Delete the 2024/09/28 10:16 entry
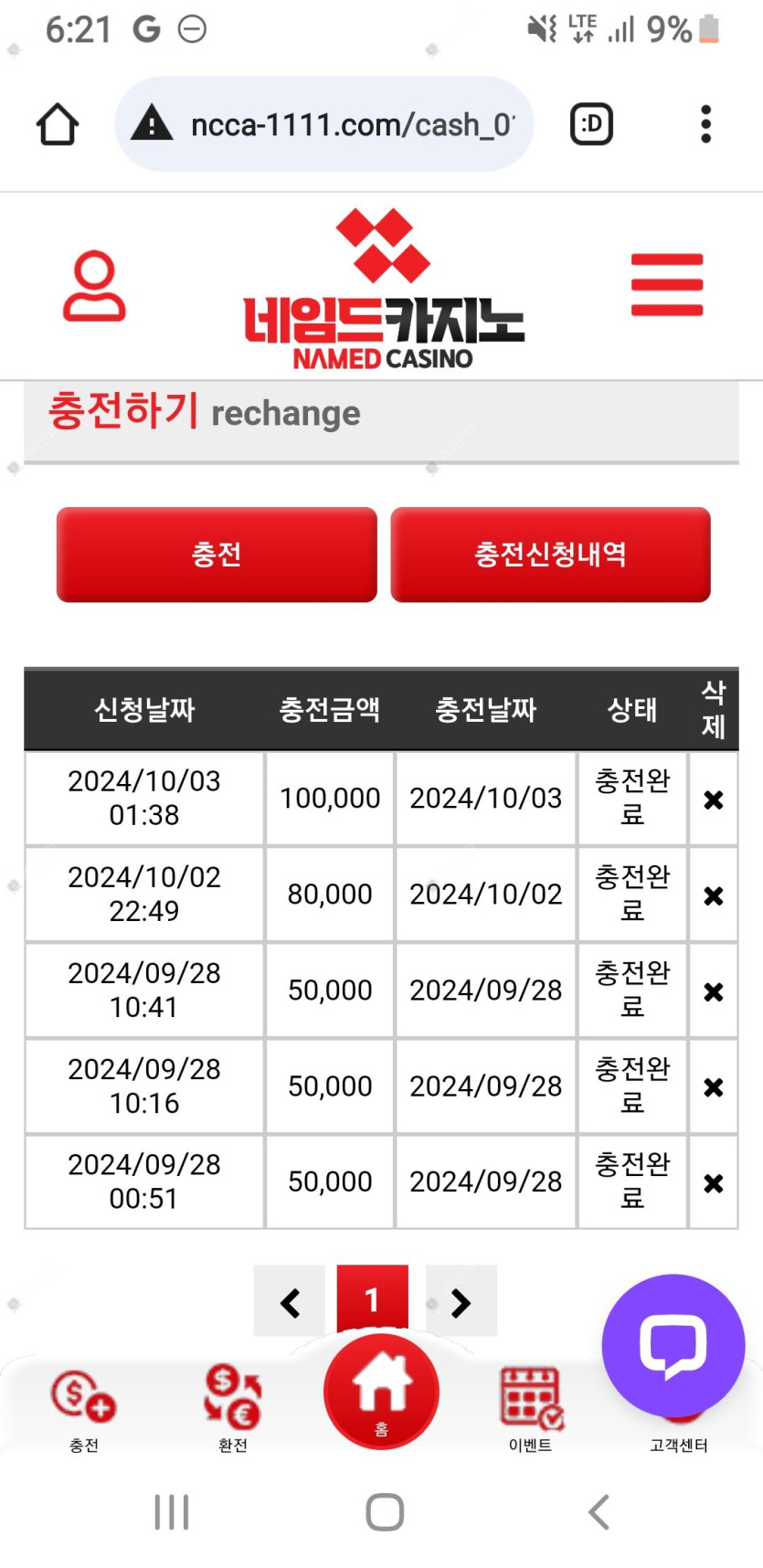The width and height of the screenshot is (763, 1568). [714, 1087]
